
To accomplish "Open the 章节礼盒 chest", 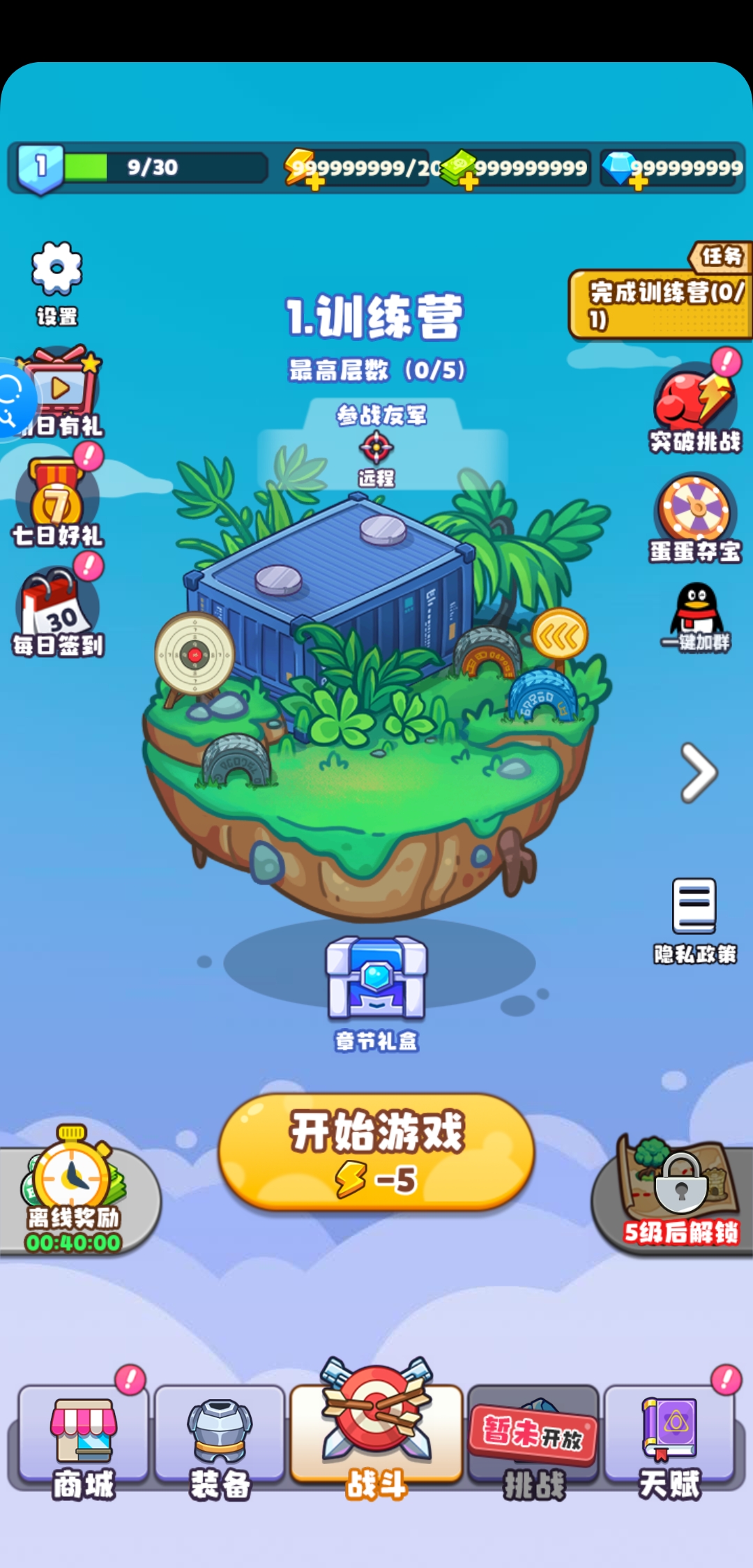I will point(376,993).
